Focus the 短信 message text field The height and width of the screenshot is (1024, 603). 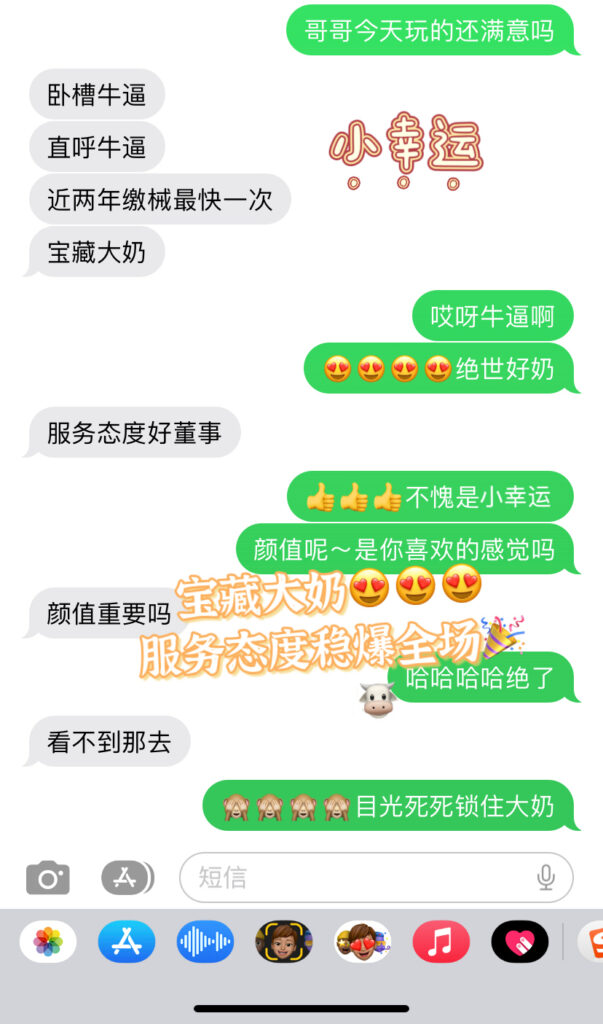(x=360, y=878)
